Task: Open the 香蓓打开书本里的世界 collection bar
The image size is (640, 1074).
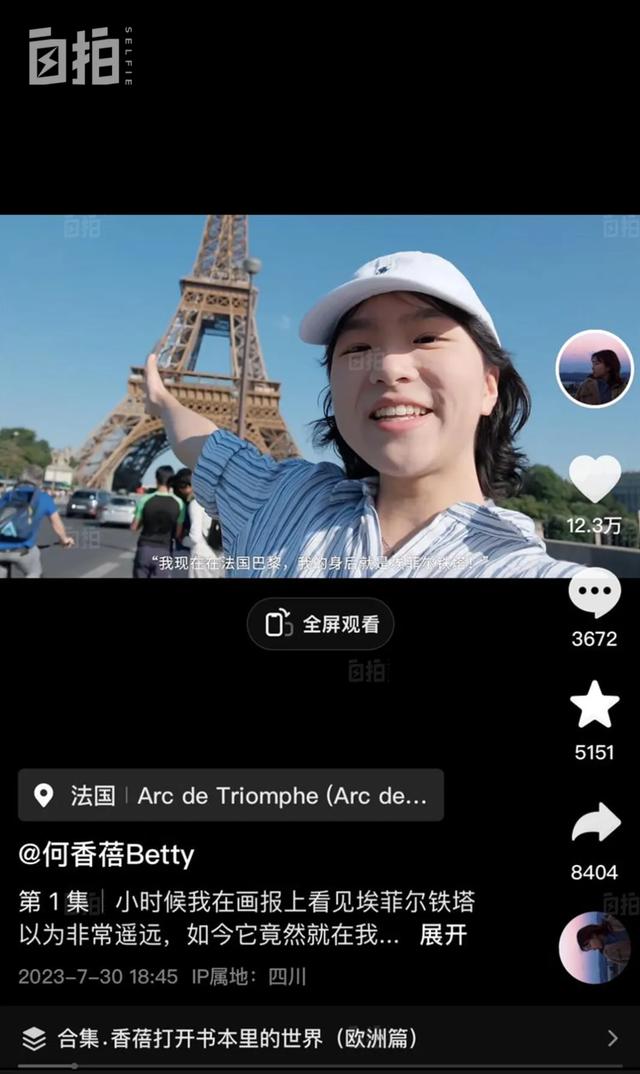Action: (x=320, y=1039)
